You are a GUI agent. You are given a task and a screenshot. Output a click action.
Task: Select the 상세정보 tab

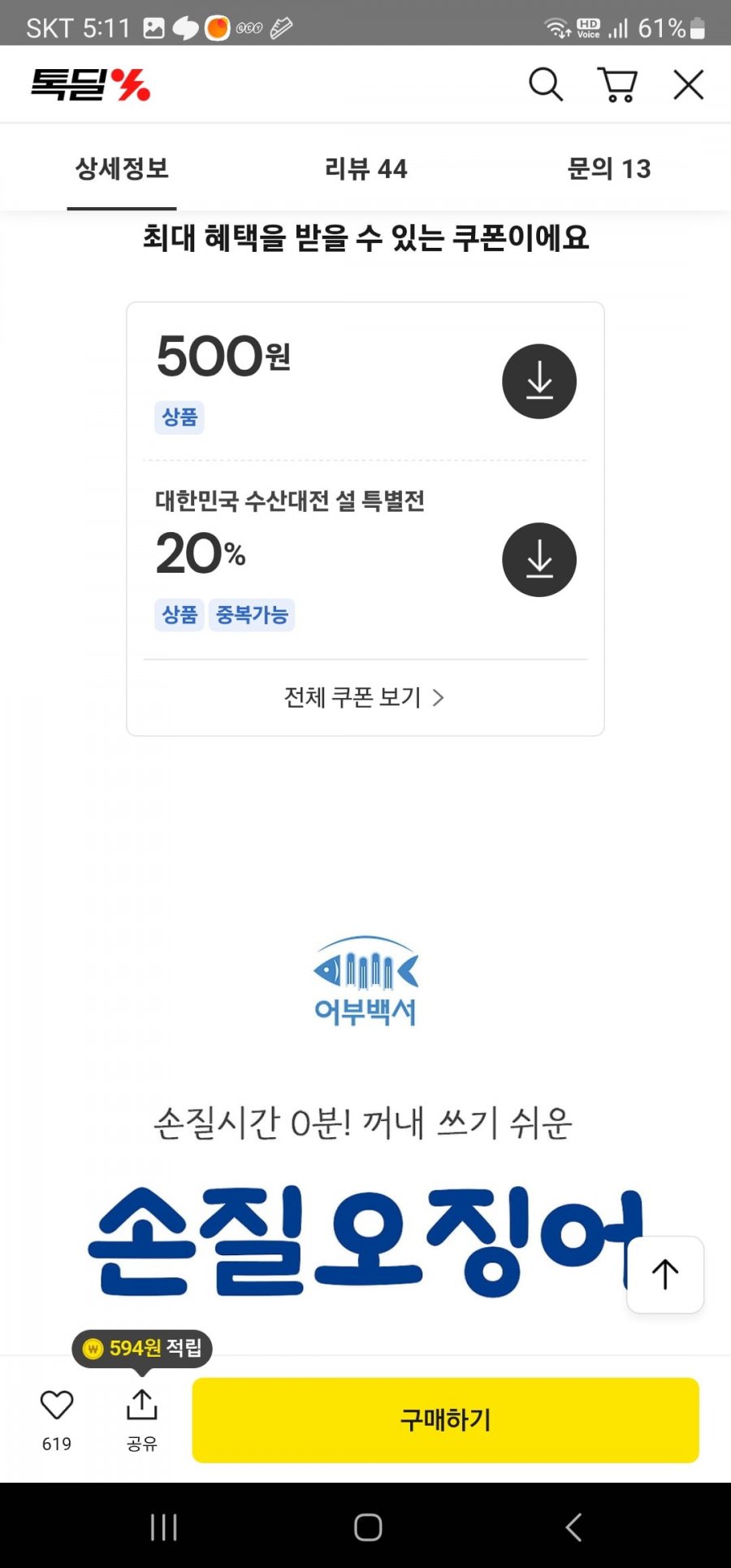coord(122,169)
